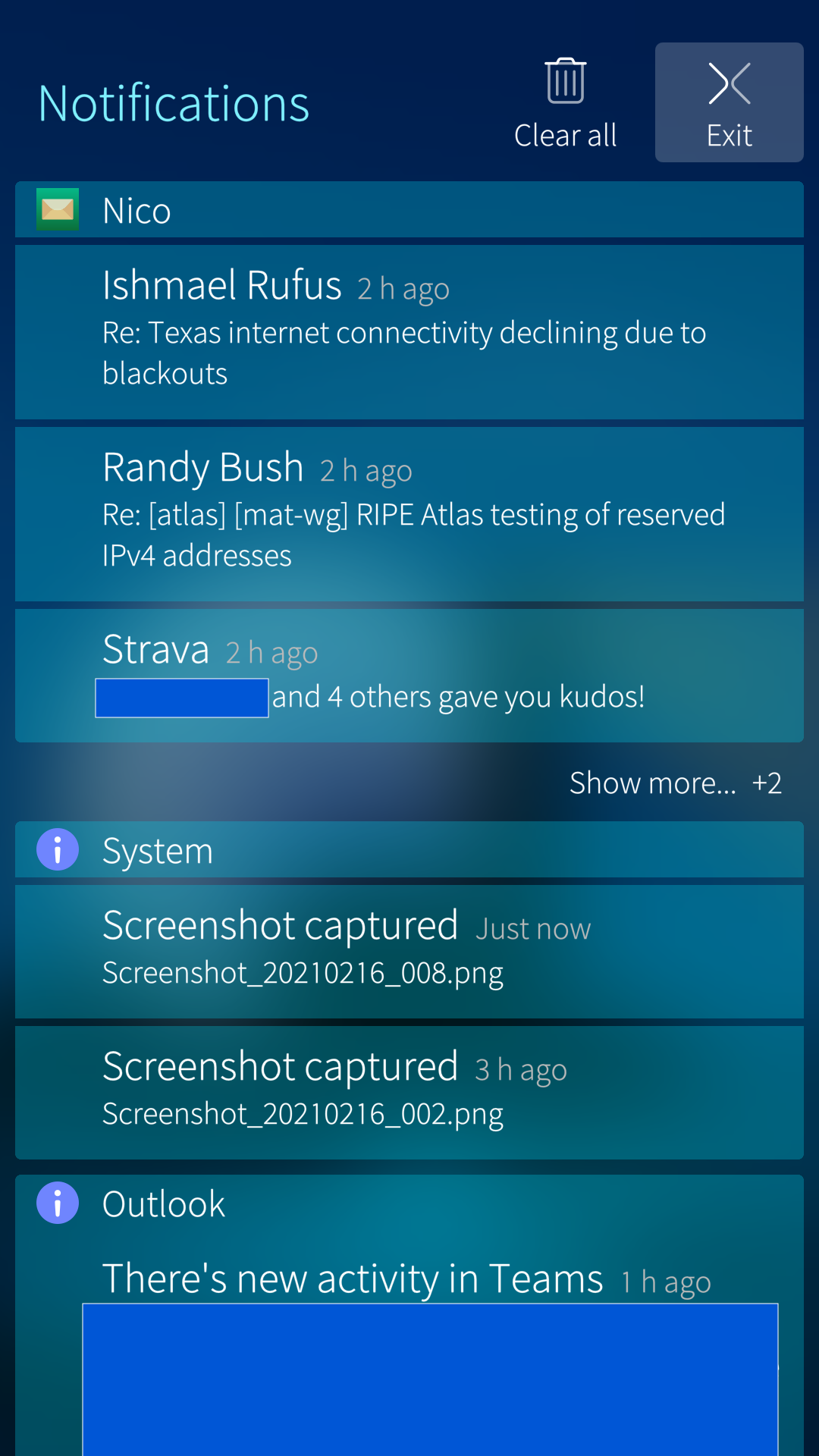Tap the System group header

(x=409, y=849)
